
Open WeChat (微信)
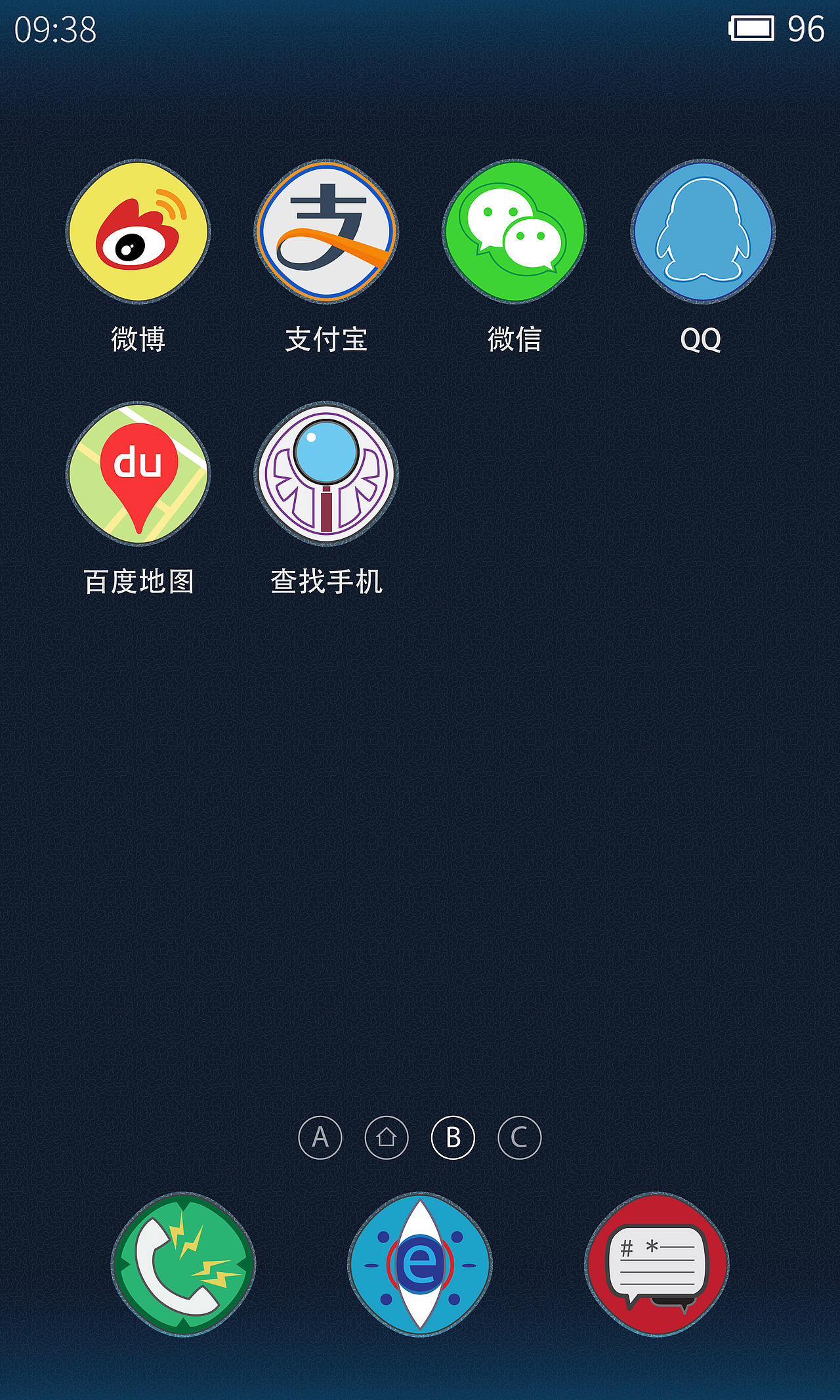[514, 233]
